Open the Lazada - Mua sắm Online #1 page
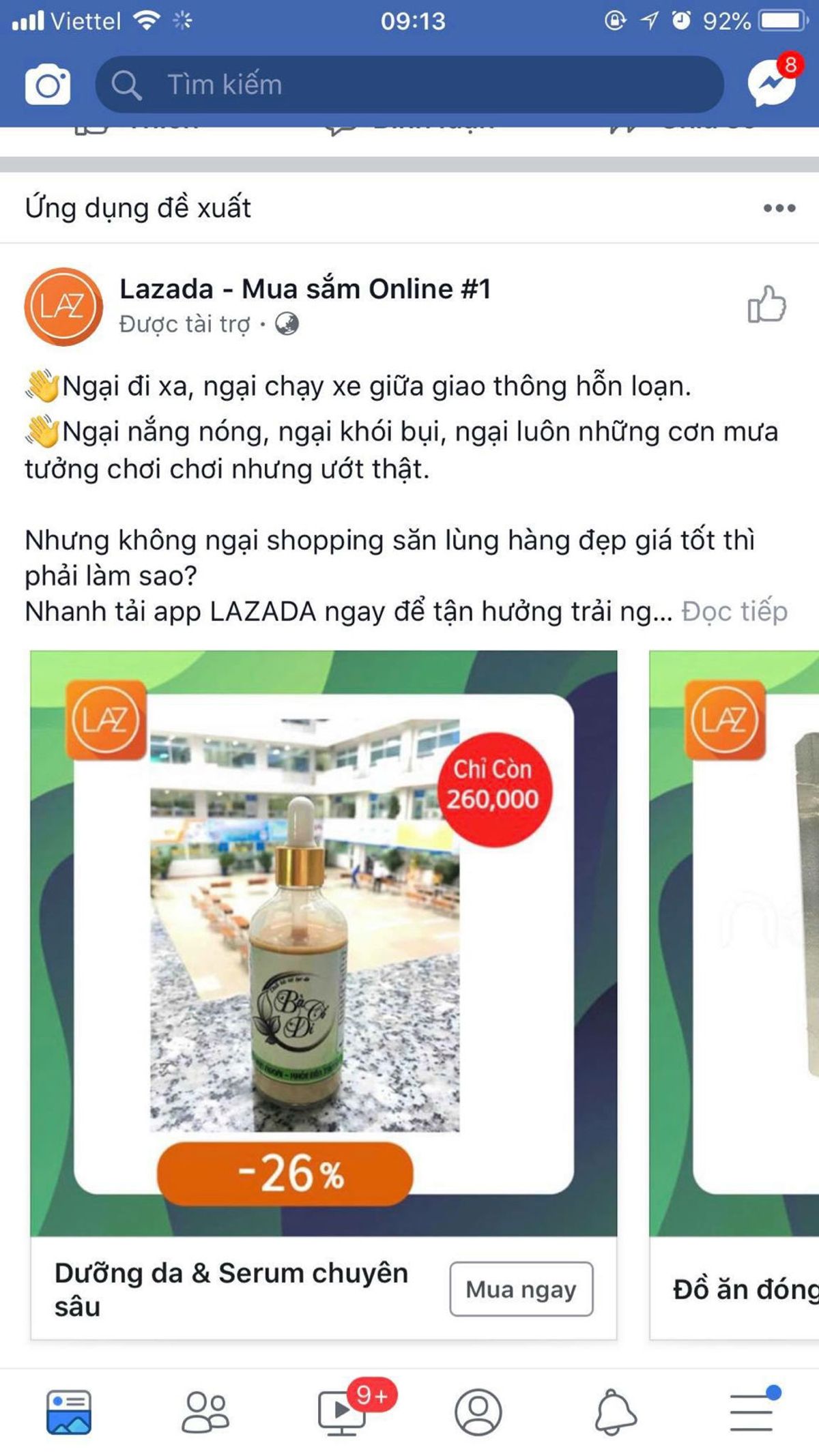 pyautogui.click(x=305, y=289)
